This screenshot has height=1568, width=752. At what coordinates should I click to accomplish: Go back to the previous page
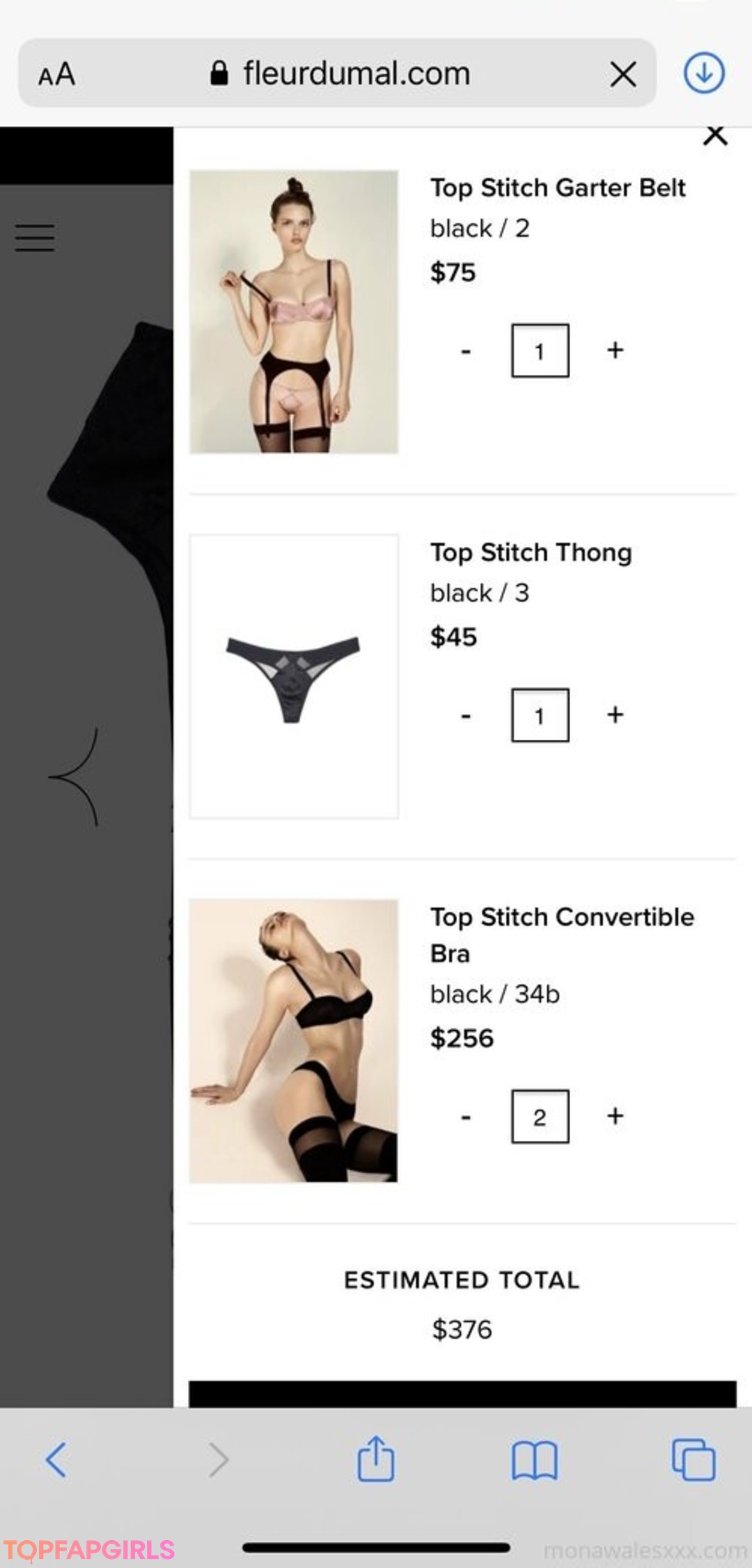pyautogui.click(x=56, y=1459)
